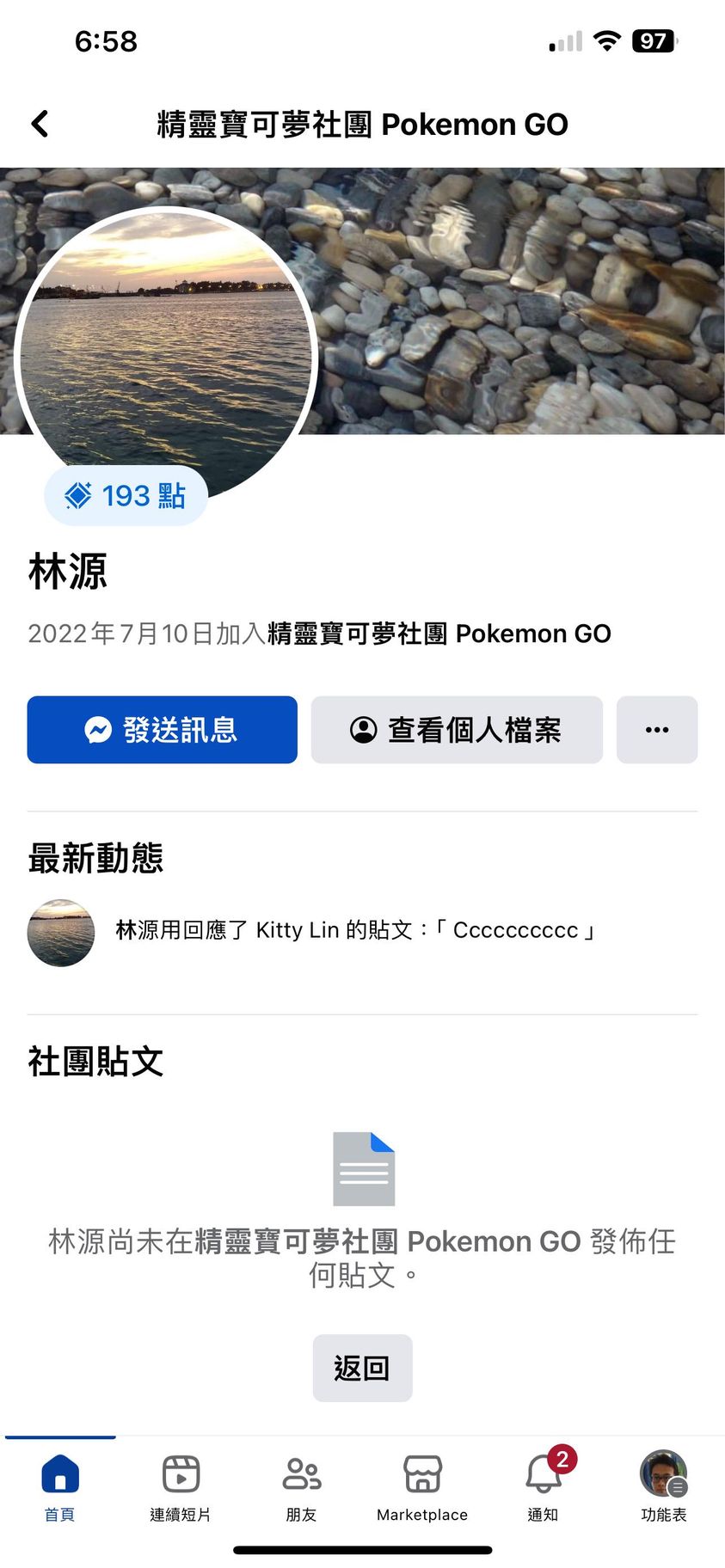Go to the Marketplace tab
Screen dimensions: 725x1568
pyautogui.click(x=422, y=1487)
